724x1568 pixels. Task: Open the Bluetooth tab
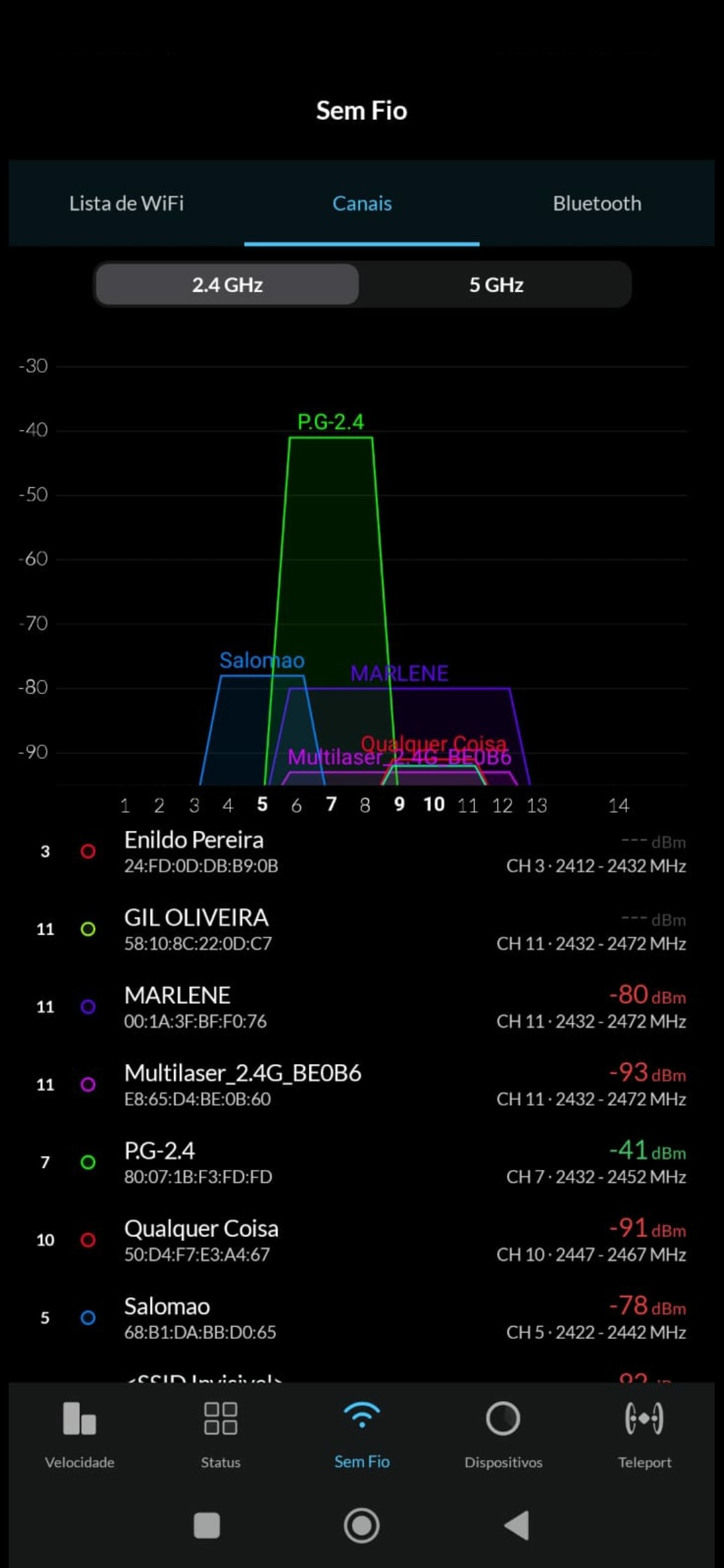pos(597,203)
